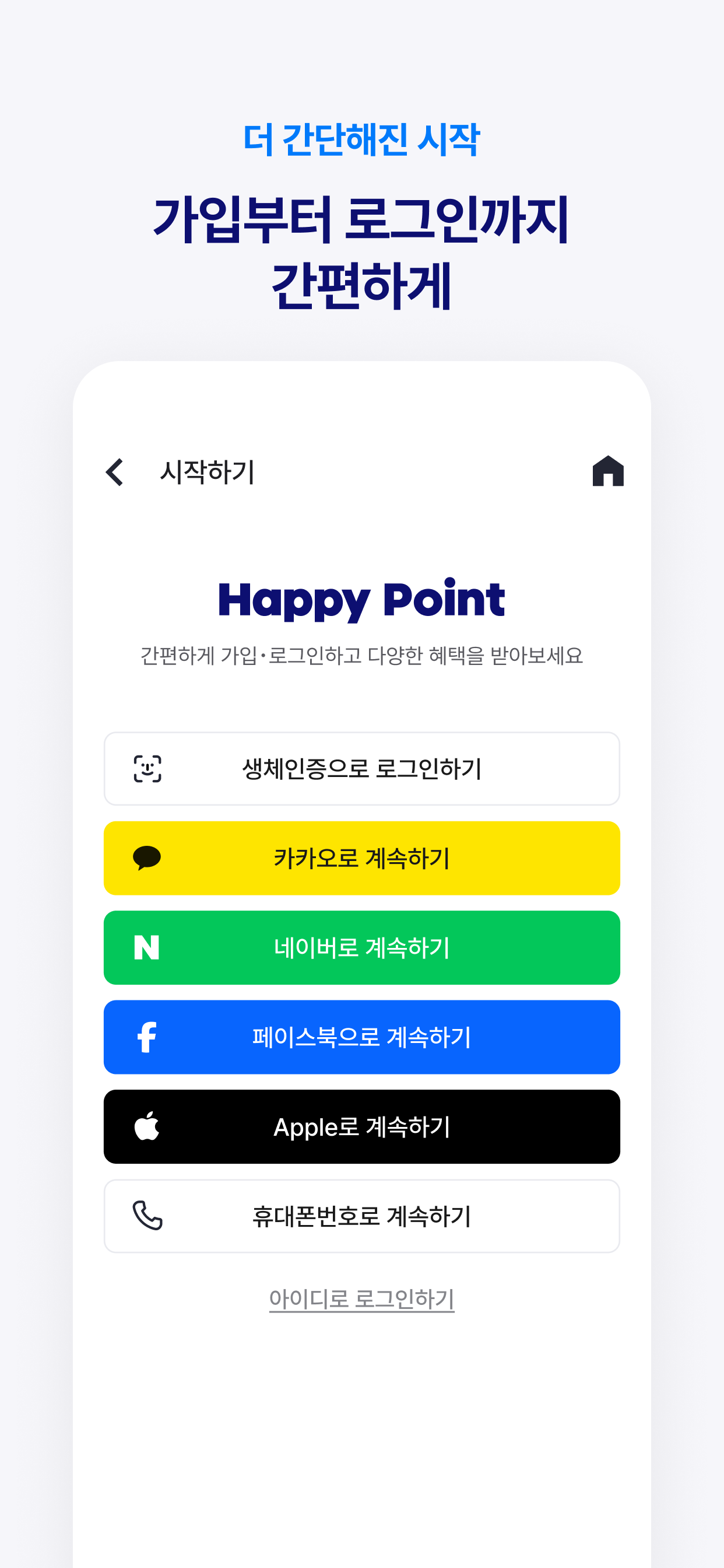Continue with Apple (Apple로 계속하기)
Viewport: 724px width, 1568px height.
pos(361,1126)
